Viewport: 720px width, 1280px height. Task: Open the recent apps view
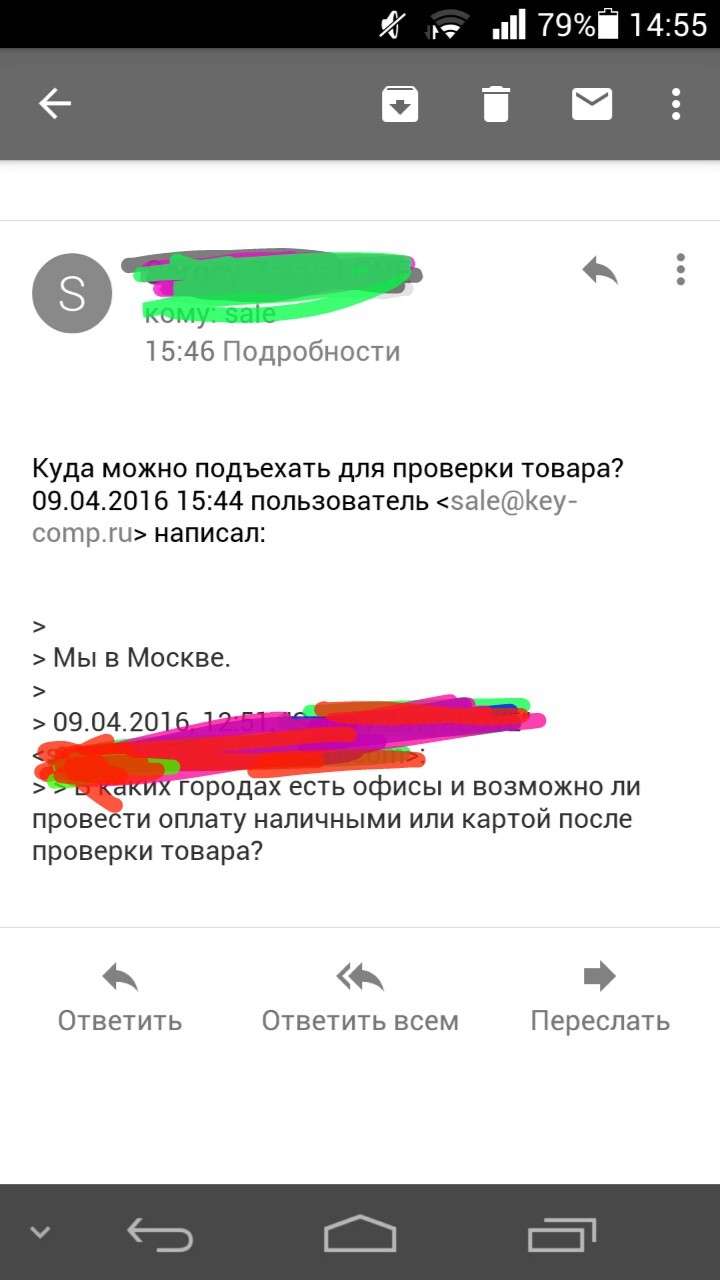(561, 1233)
